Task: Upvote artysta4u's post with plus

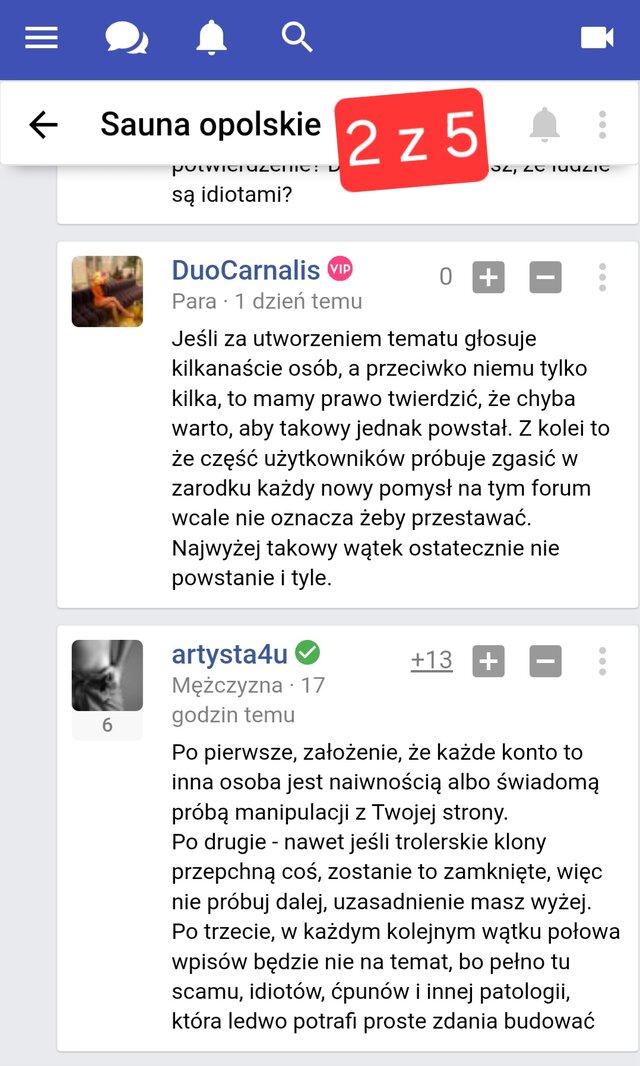Action: click(488, 661)
